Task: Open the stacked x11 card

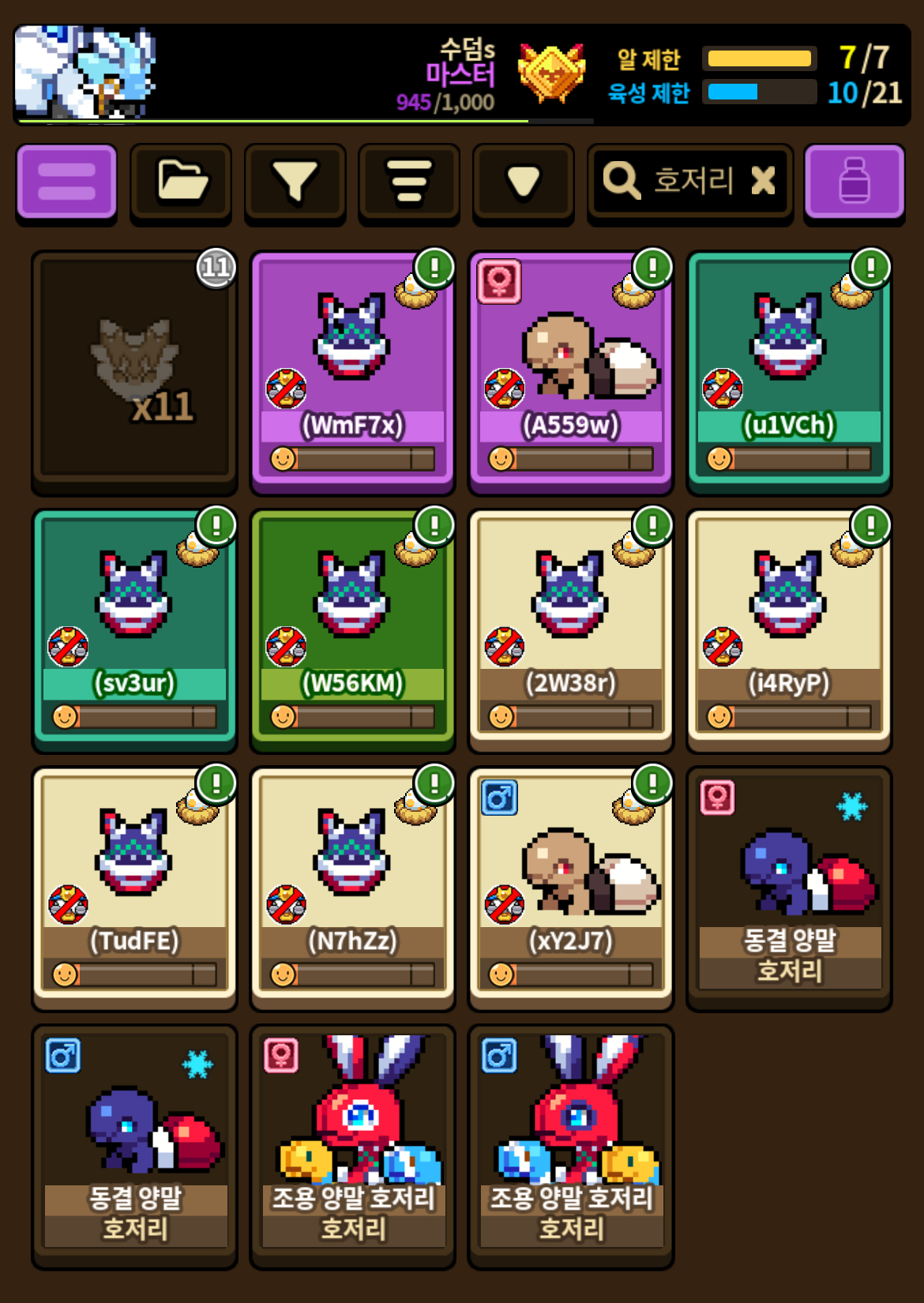Action: pos(134,371)
